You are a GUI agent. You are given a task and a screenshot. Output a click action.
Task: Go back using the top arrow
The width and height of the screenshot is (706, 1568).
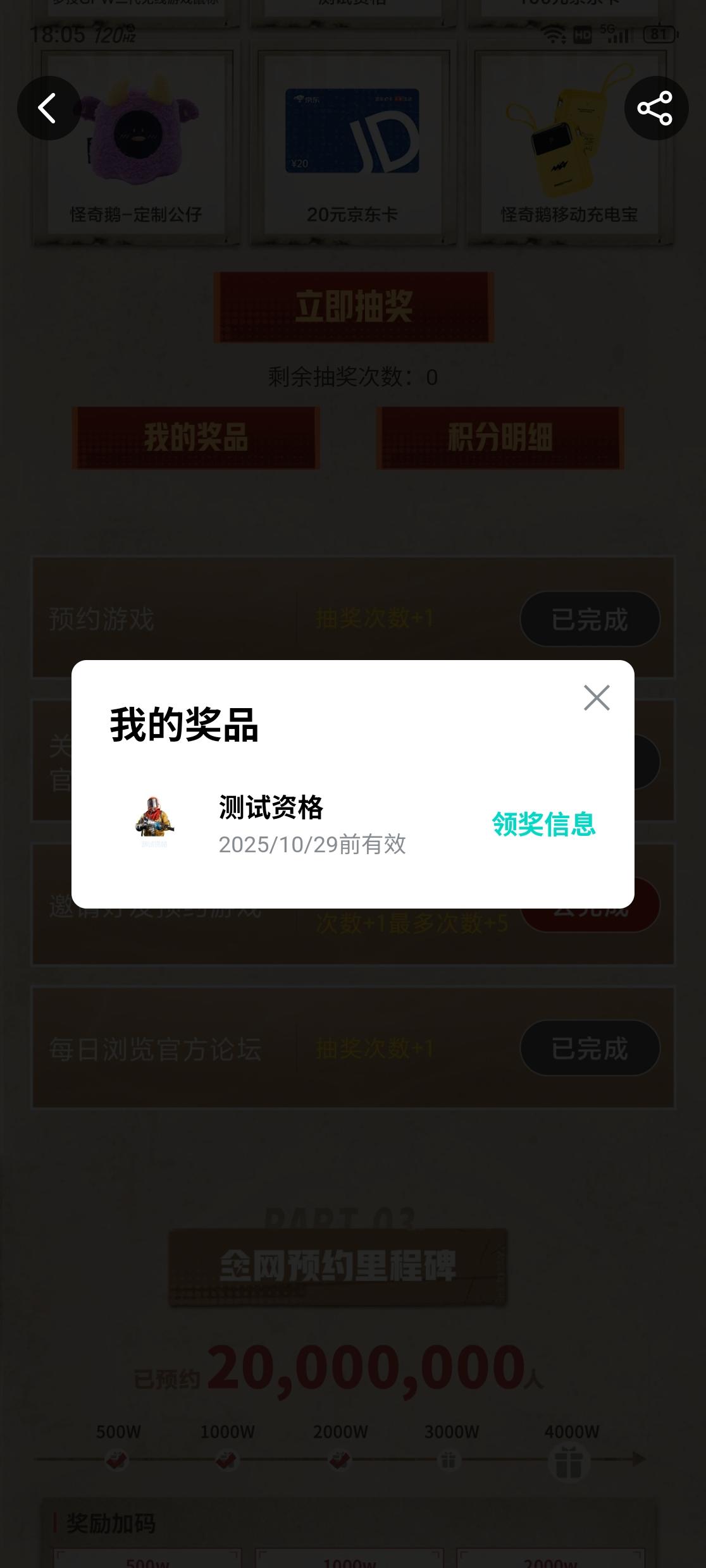click(x=49, y=108)
